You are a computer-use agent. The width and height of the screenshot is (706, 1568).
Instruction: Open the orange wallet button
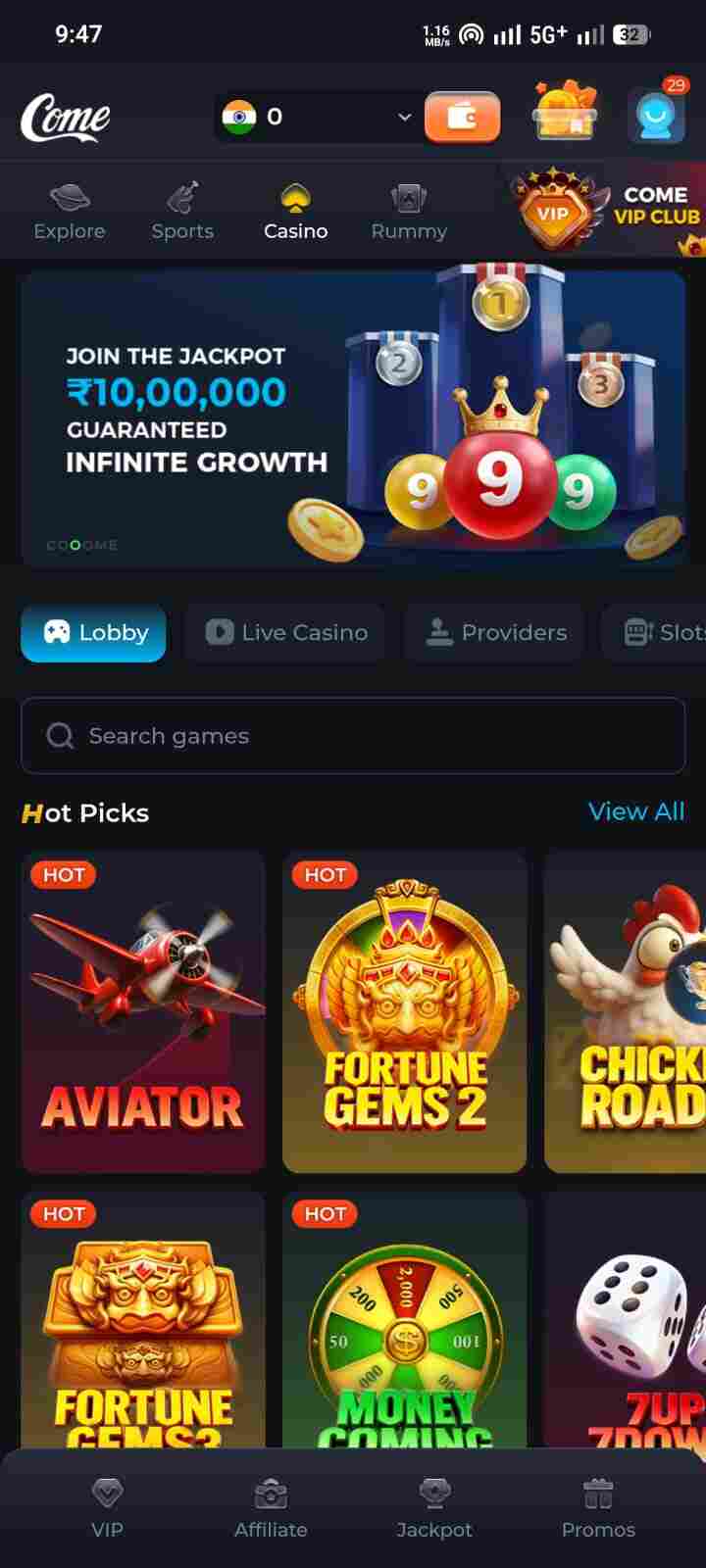[x=462, y=118]
